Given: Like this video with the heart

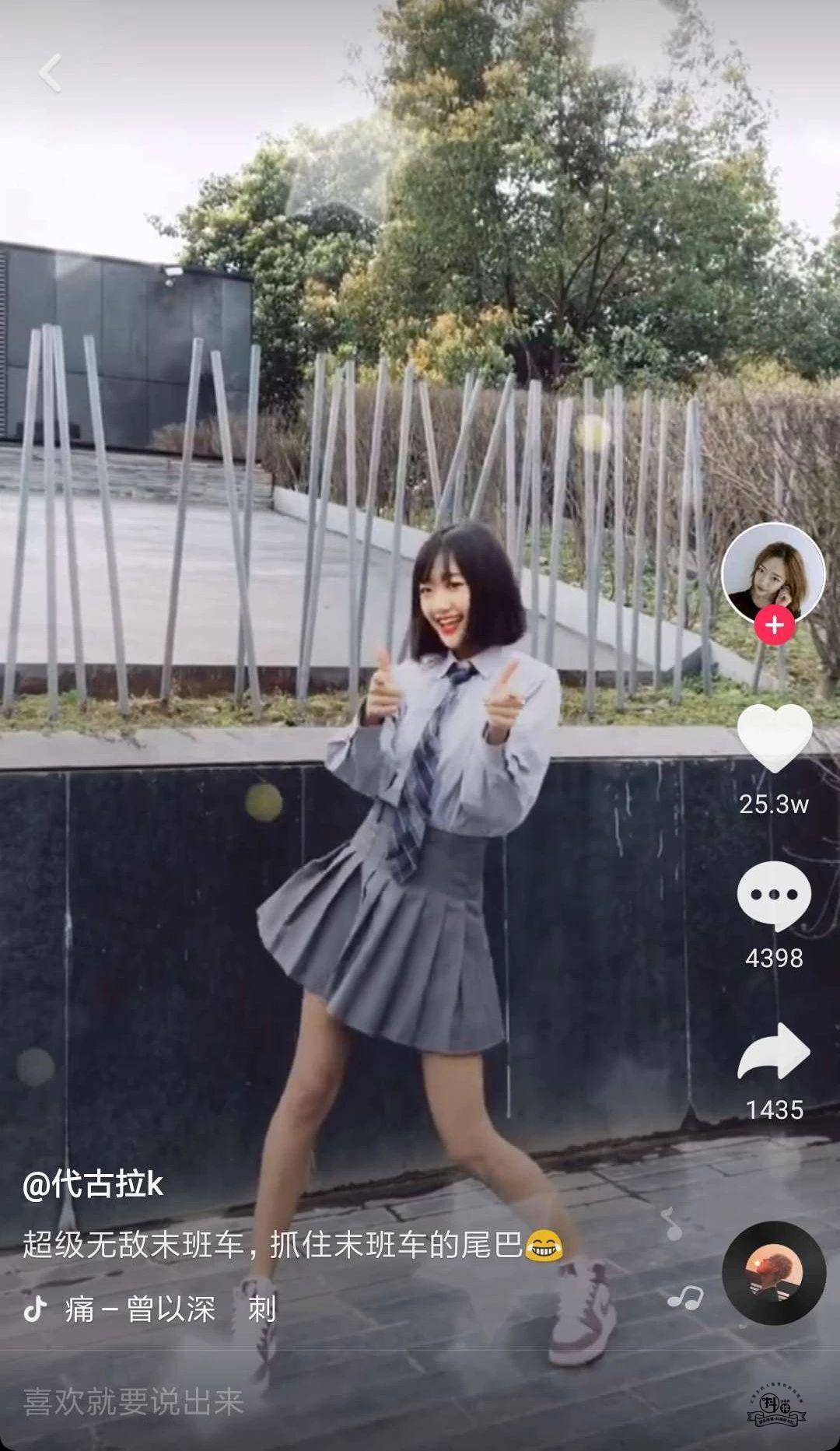Looking at the screenshot, I should point(775,737).
